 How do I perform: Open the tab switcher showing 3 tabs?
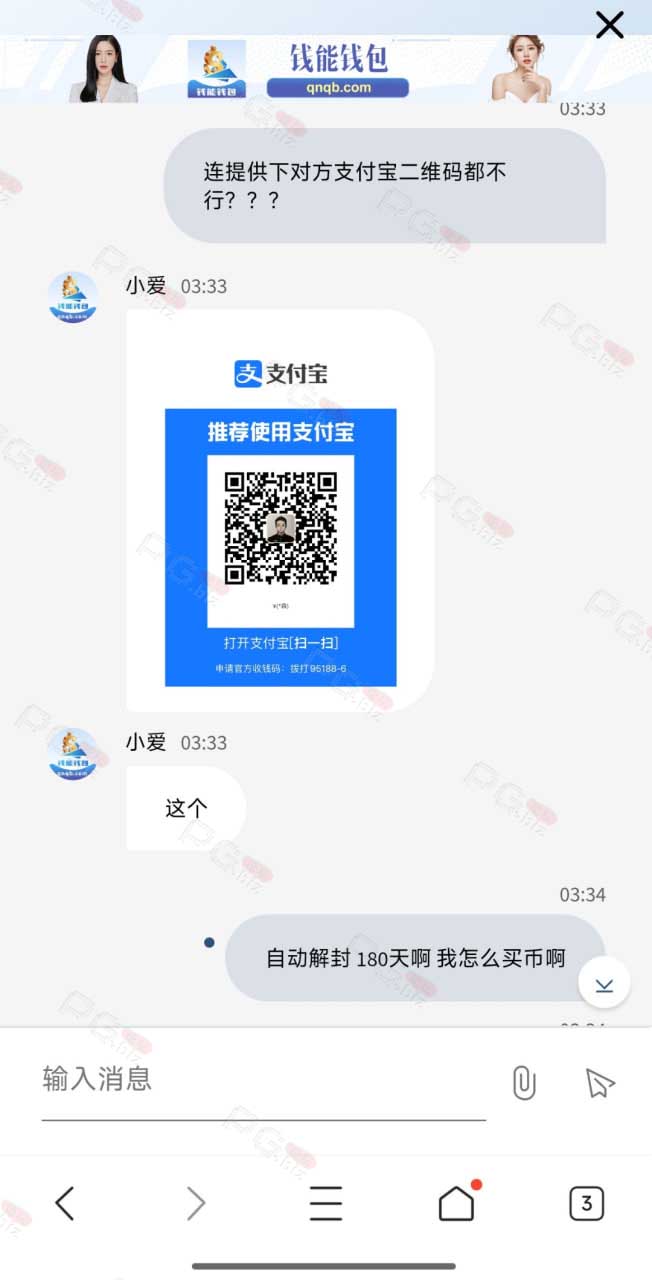[x=587, y=1203]
